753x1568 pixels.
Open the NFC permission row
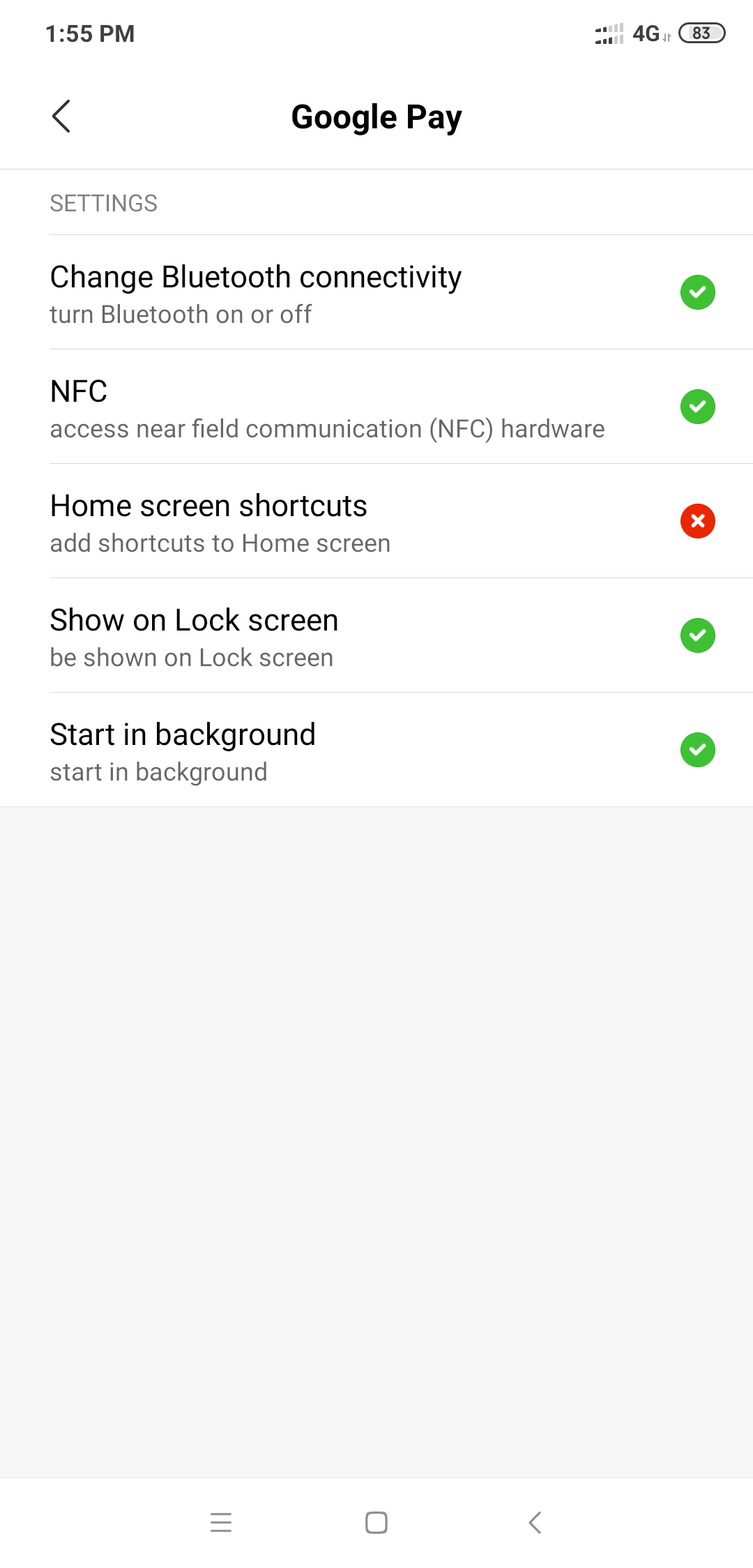click(376, 407)
